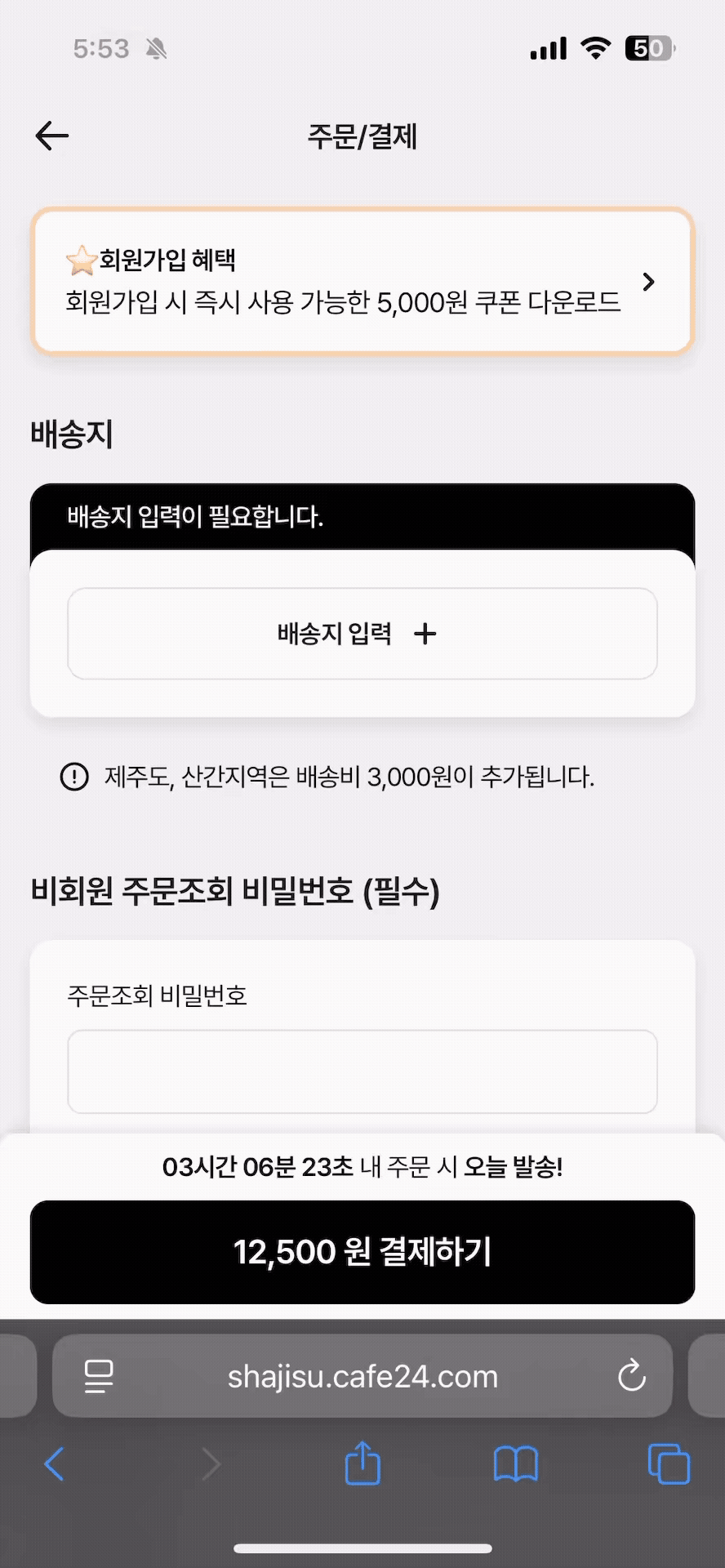Viewport: 725px width, 1568px height.
Task: Go back from the 주문/결제 page
Action: [52, 136]
